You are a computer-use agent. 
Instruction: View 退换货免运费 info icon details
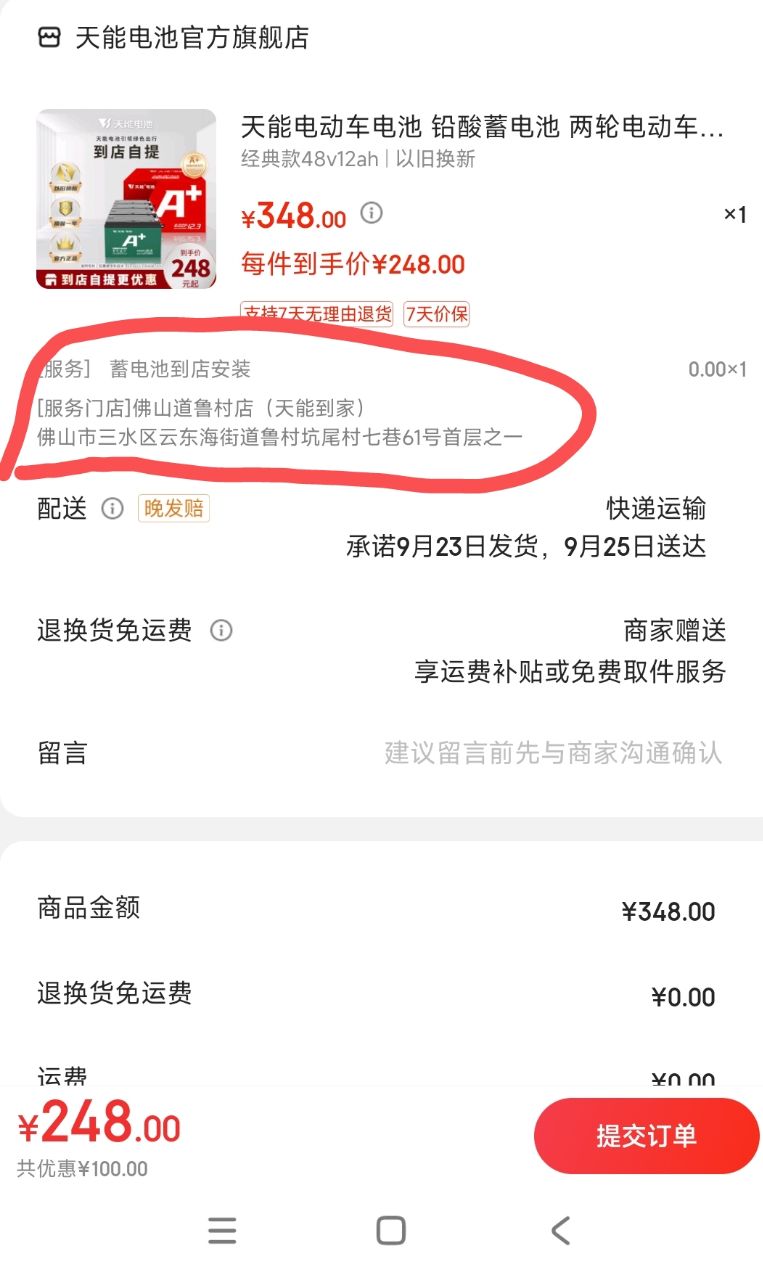[222, 631]
